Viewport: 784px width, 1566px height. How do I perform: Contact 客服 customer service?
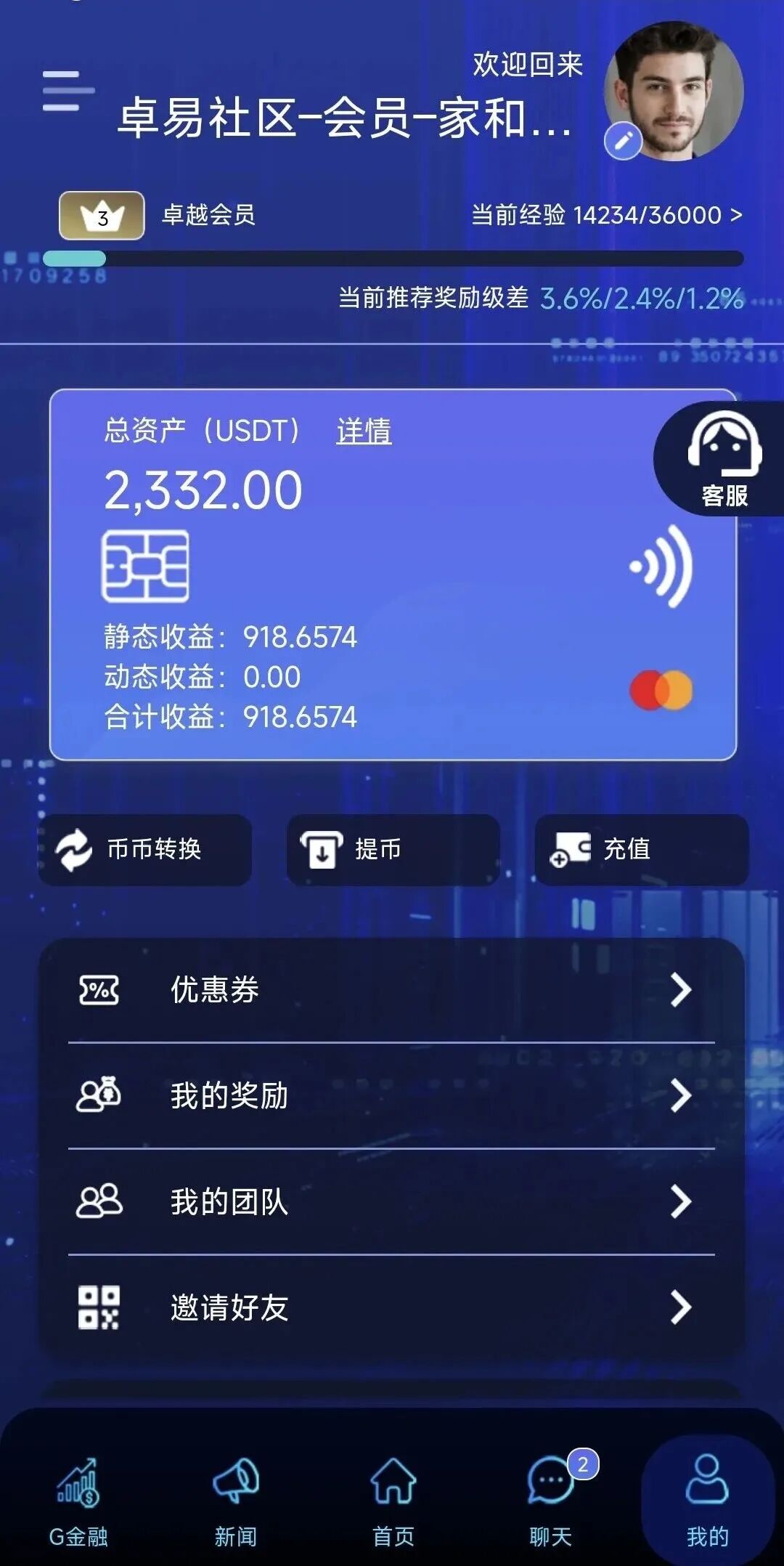[x=722, y=459]
